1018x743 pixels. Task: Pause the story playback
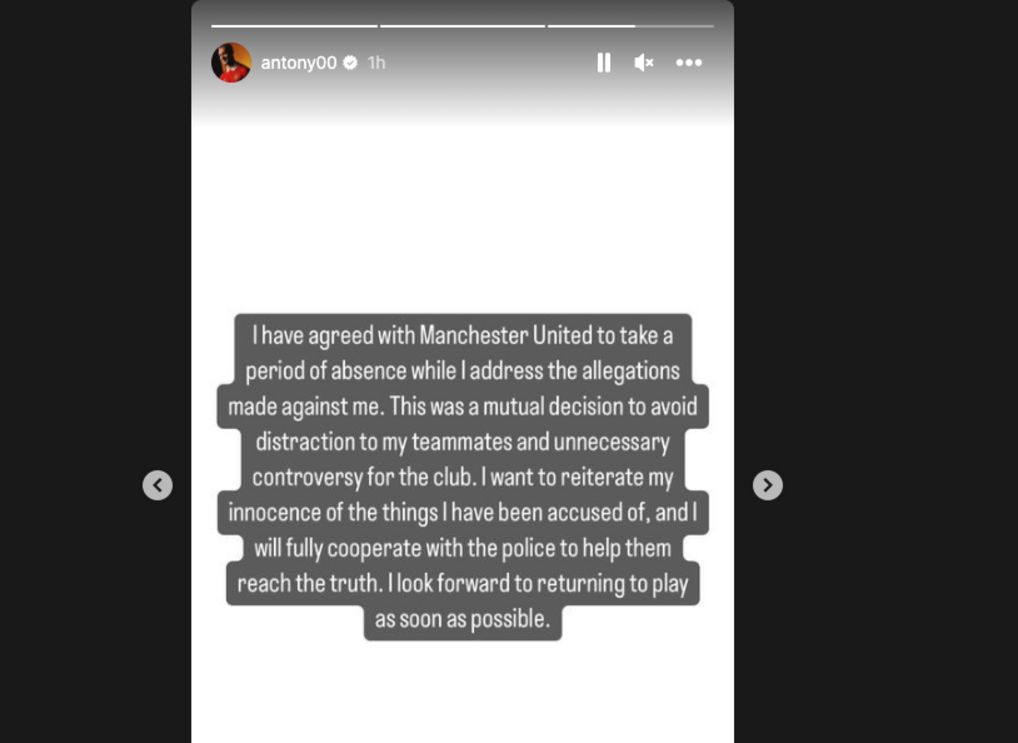(x=604, y=63)
